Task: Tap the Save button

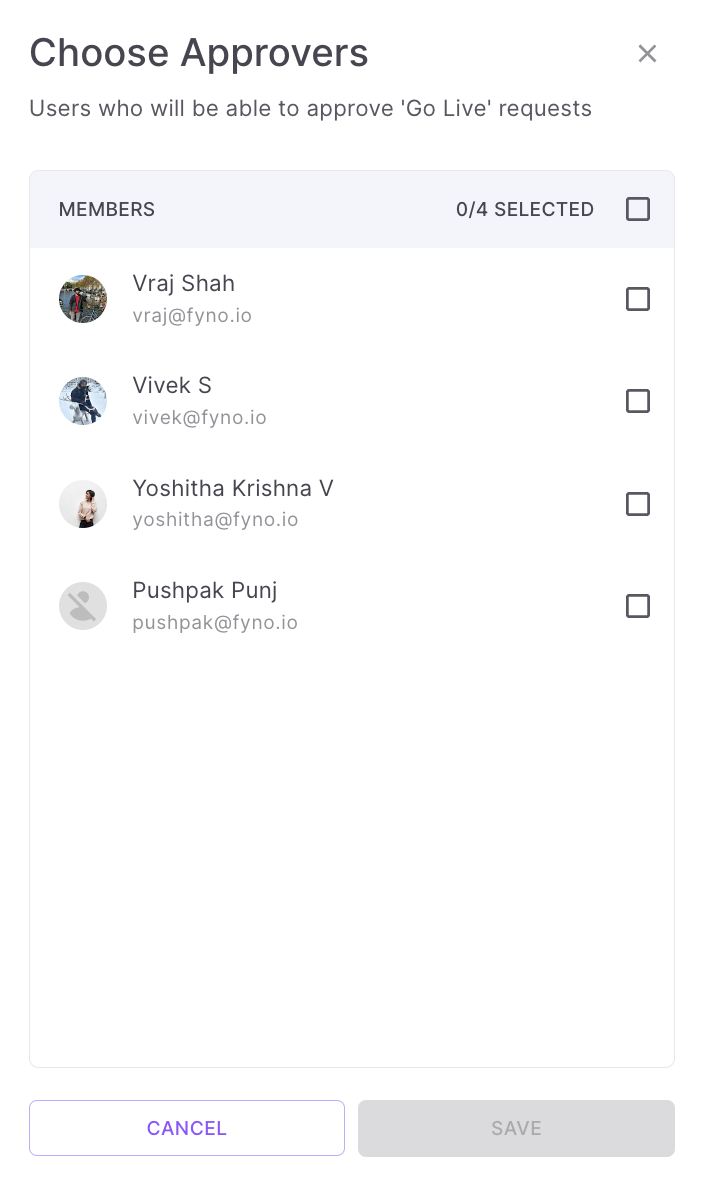Action: [x=517, y=1128]
